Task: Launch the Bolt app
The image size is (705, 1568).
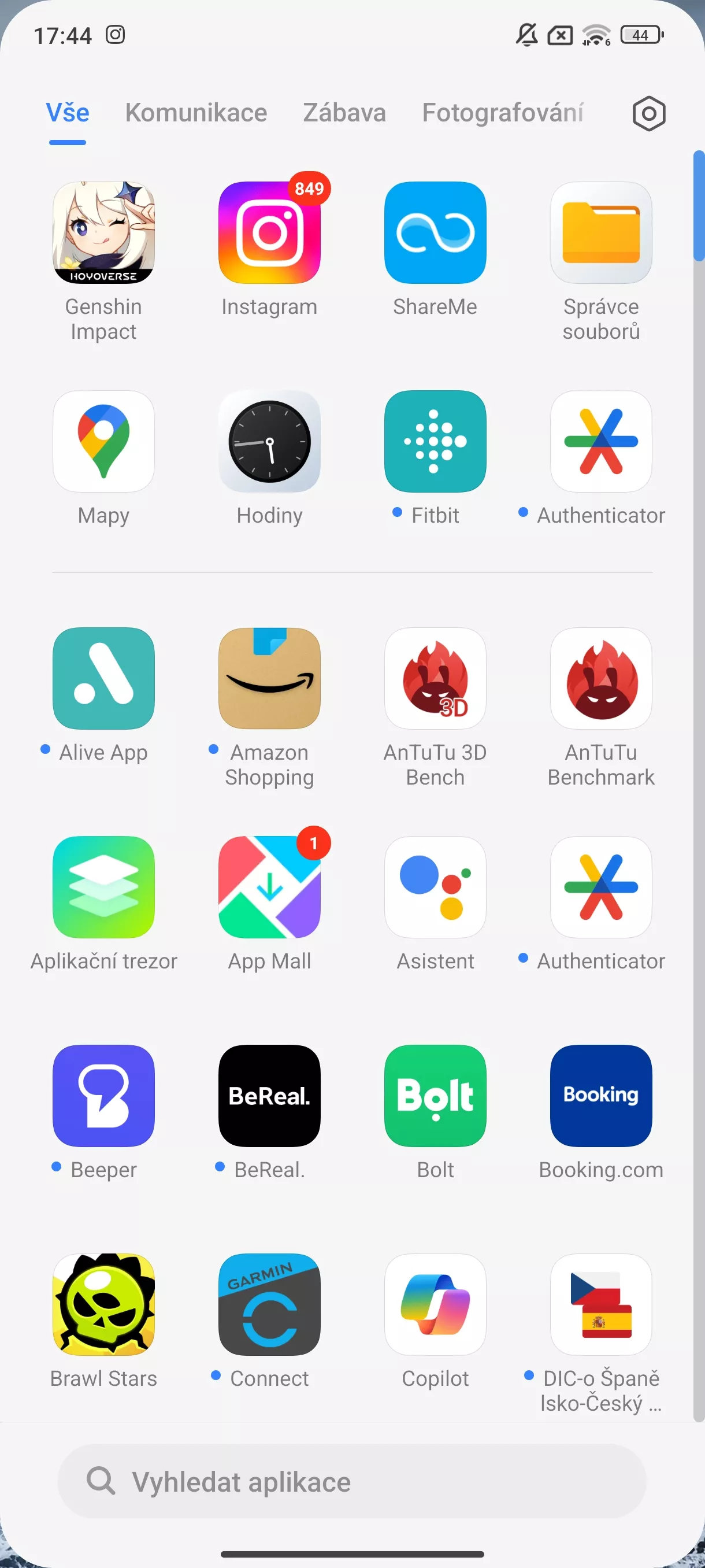Action: pyautogui.click(x=435, y=1096)
